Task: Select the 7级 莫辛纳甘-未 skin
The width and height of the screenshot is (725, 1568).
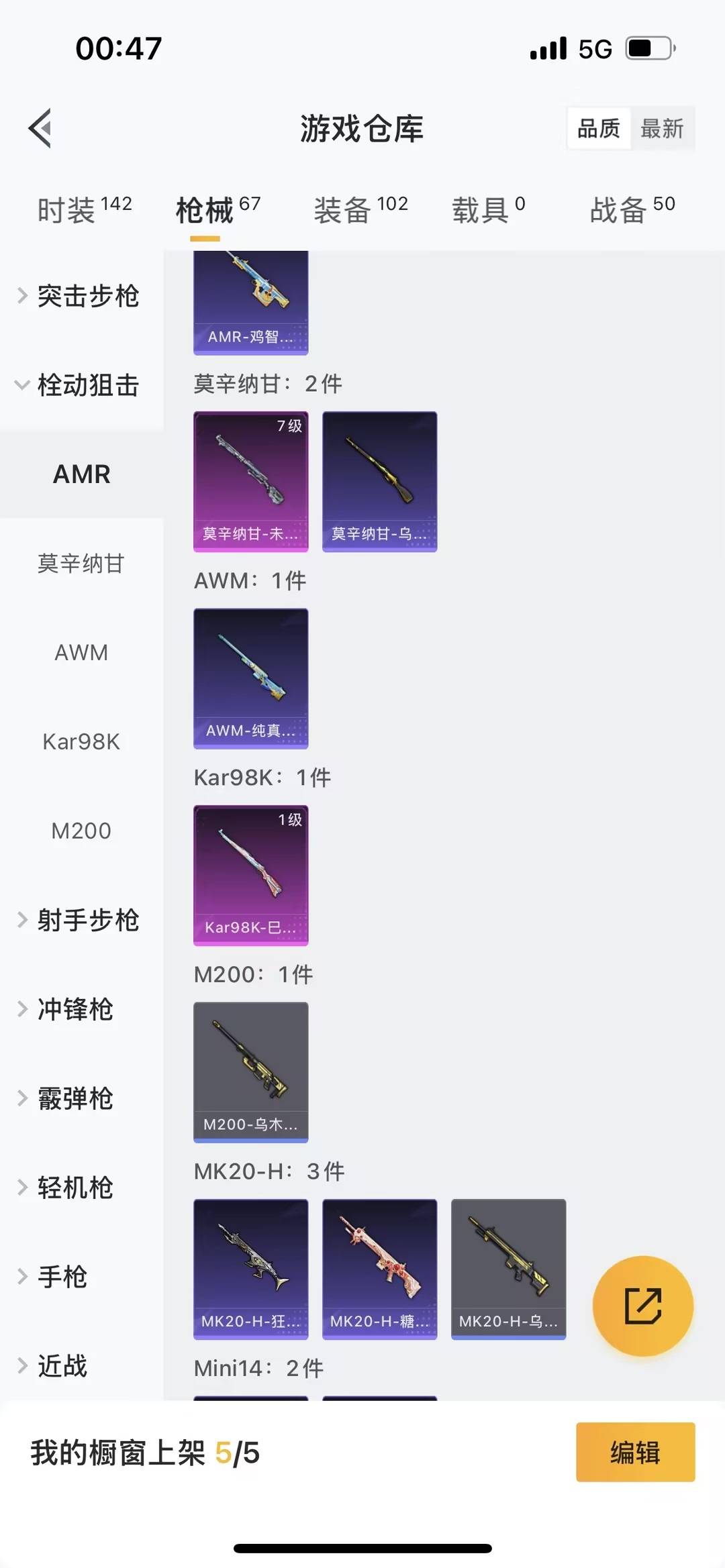Action: point(250,482)
